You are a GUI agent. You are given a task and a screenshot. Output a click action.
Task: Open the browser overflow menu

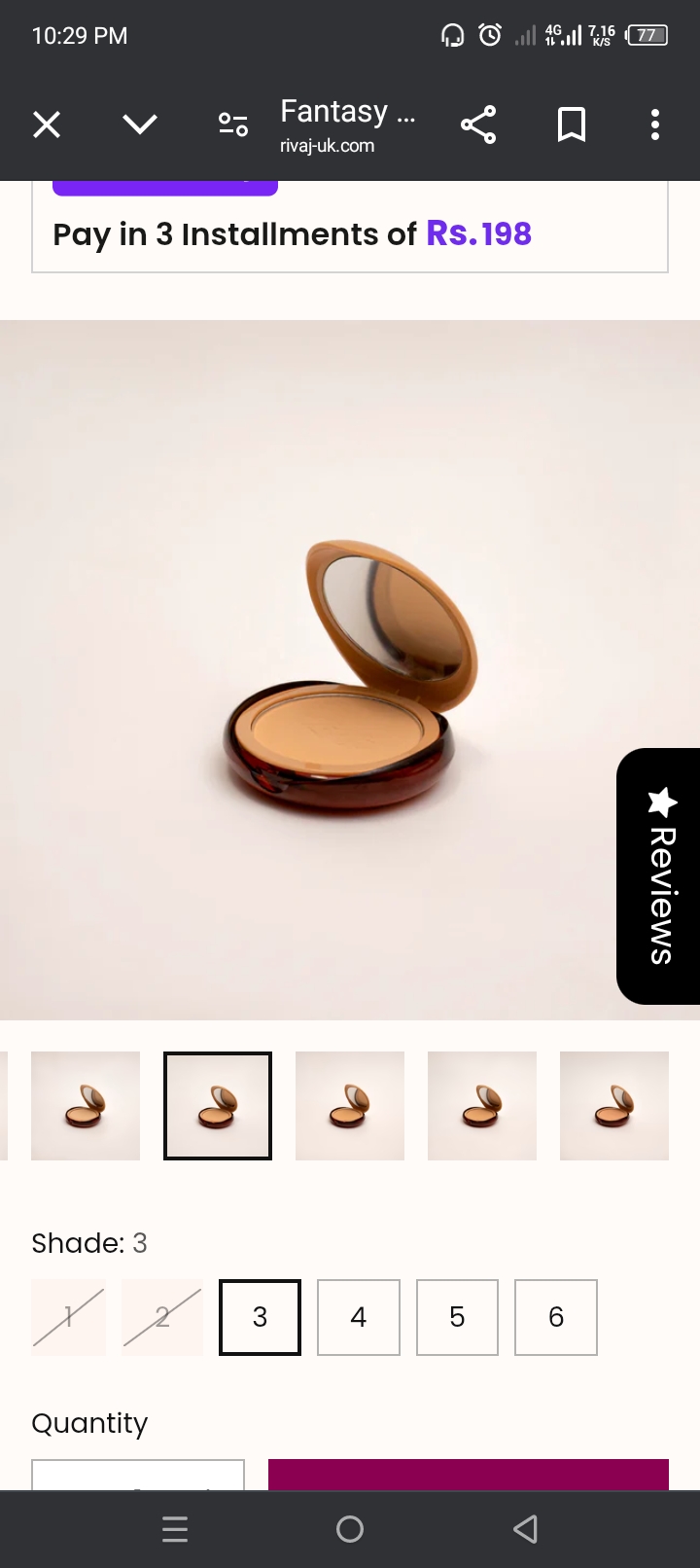(x=655, y=125)
